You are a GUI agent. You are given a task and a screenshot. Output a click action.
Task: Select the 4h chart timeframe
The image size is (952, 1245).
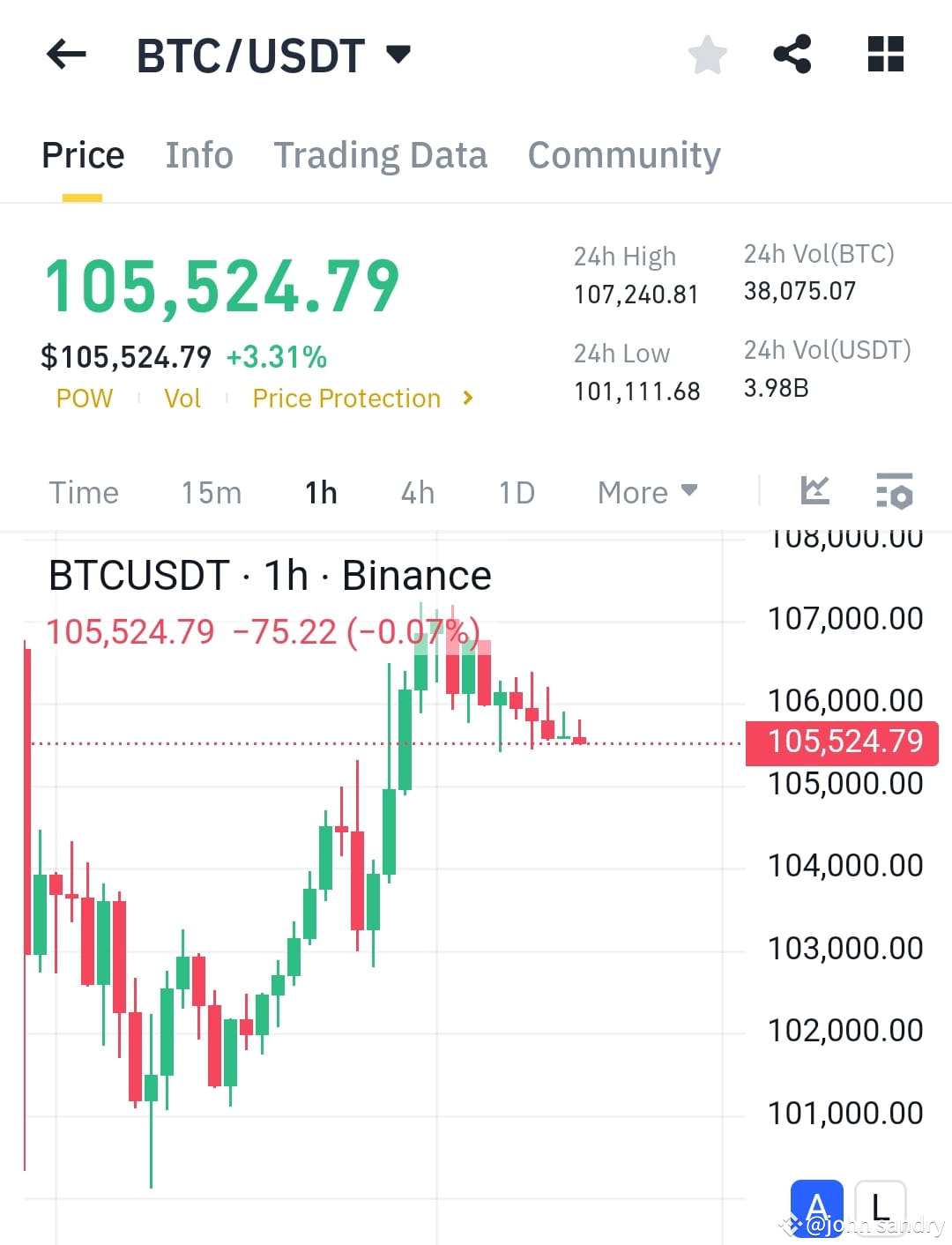[417, 492]
